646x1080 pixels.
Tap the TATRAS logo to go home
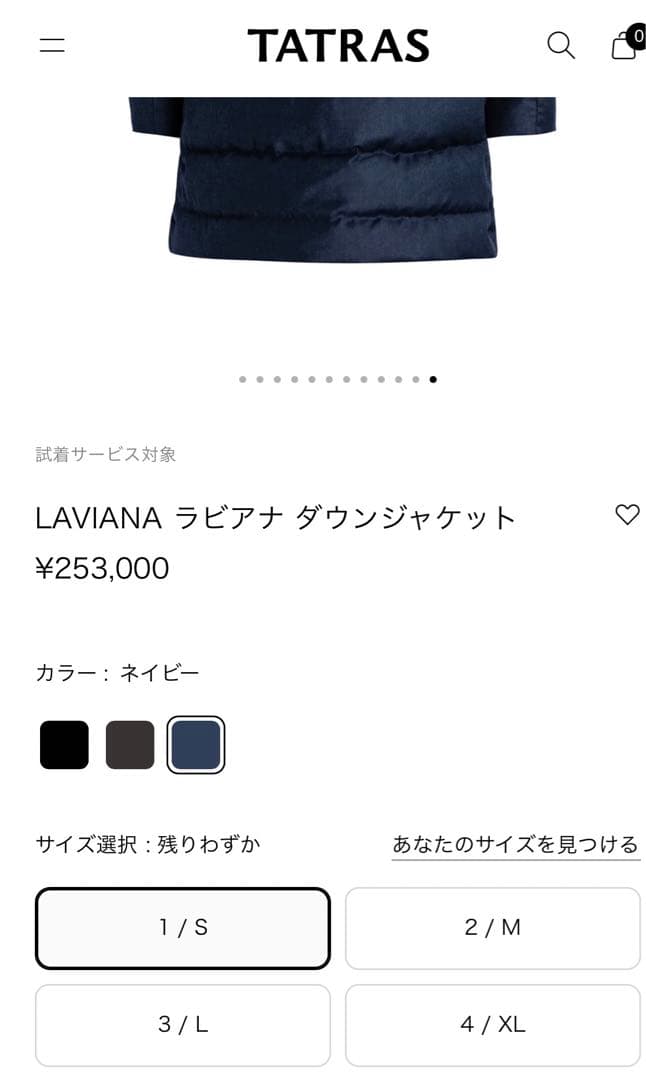338,45
